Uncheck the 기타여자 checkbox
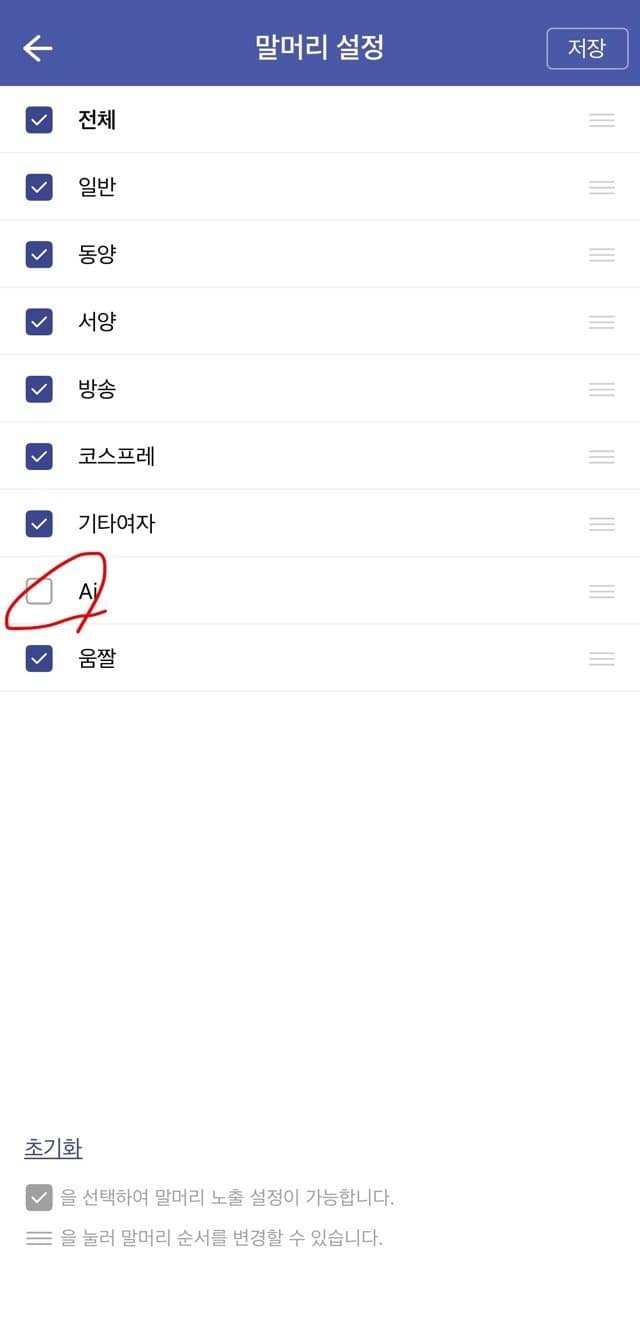The image size is (640, 1326). (x=39, y=523)
